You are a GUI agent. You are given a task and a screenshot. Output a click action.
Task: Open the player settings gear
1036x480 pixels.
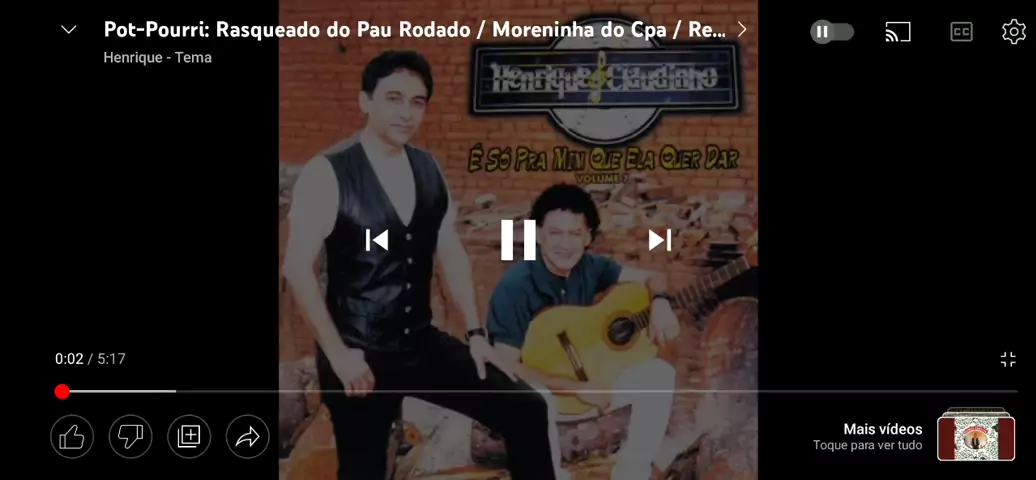pyautogui.click(x=1013, y=32)
